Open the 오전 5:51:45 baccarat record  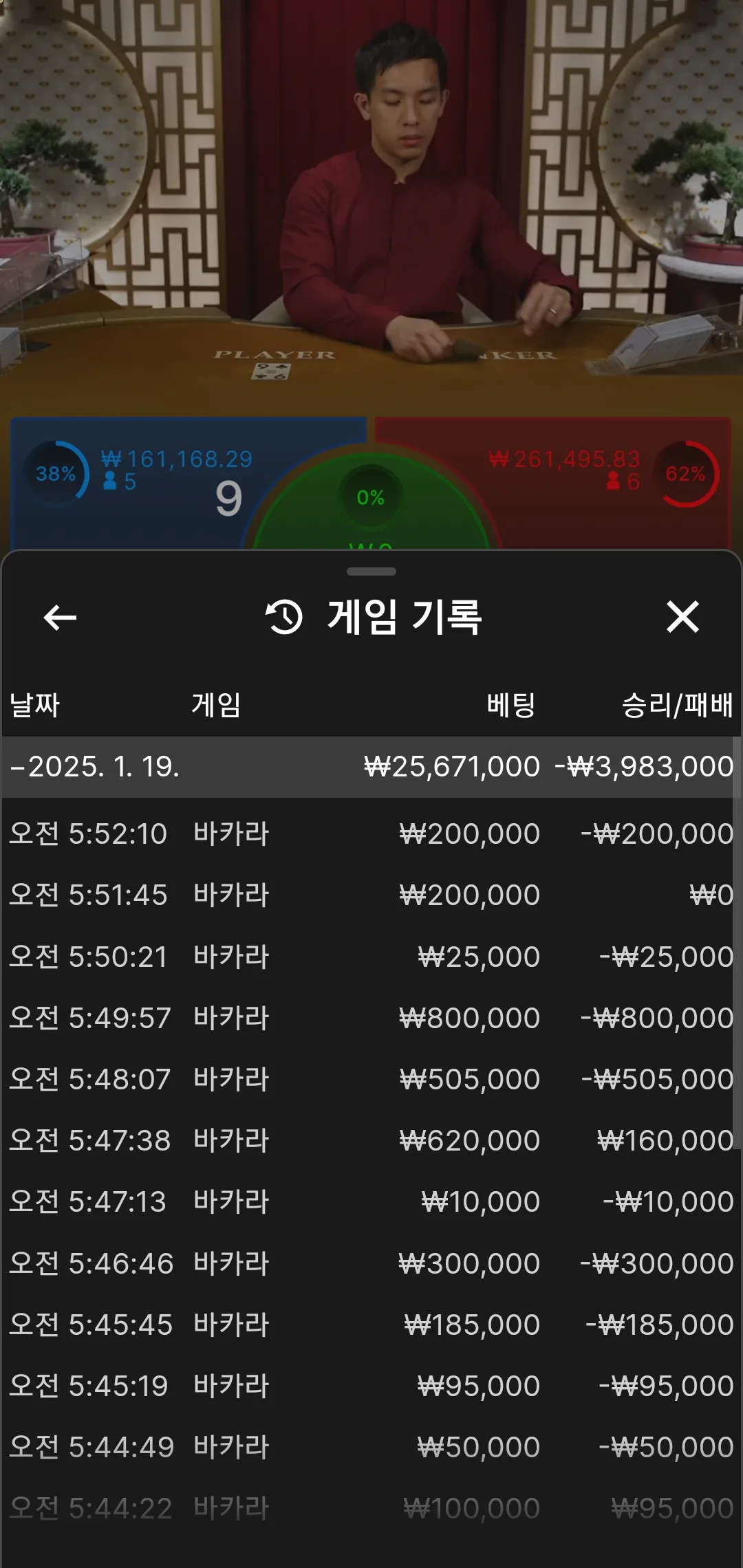tap(371, 895)
